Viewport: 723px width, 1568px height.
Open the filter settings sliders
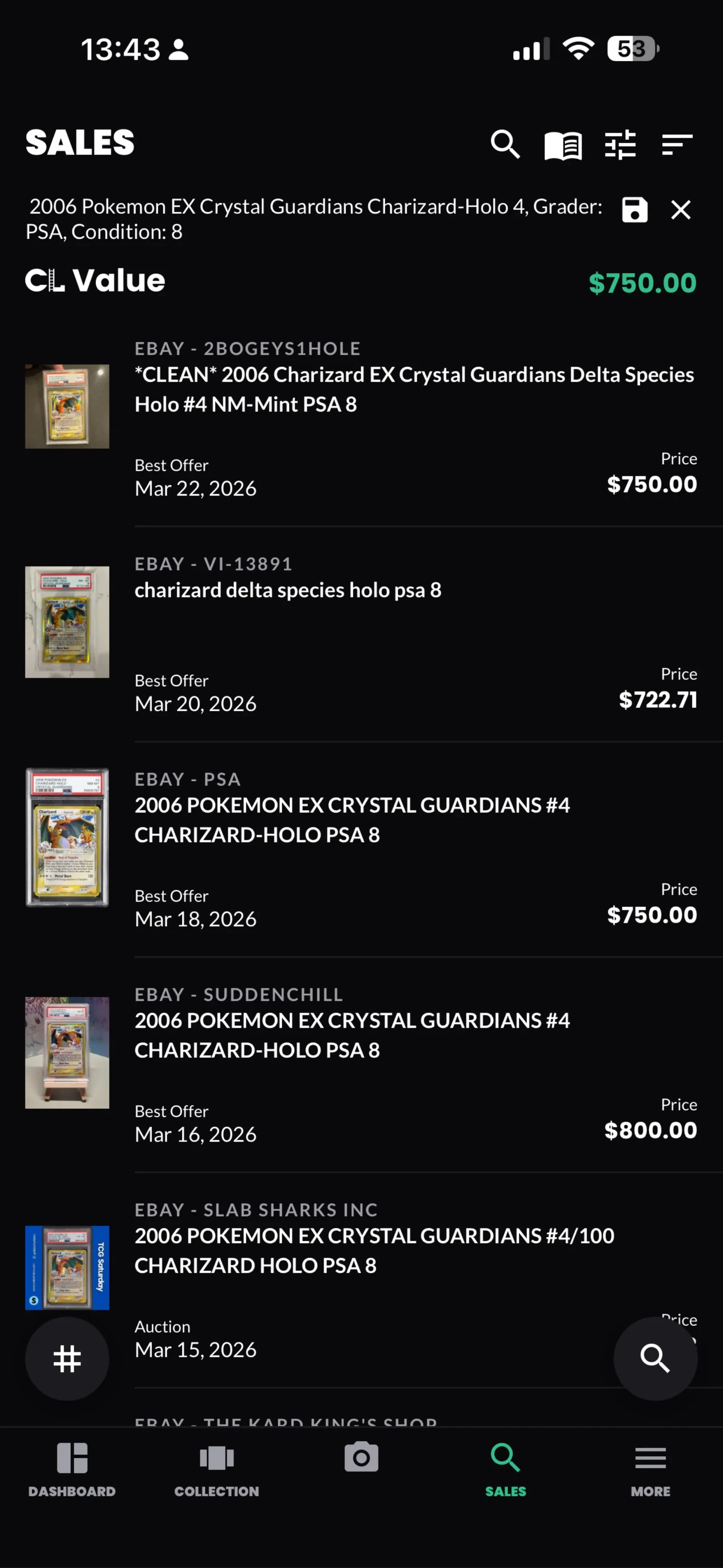point(620,146)
